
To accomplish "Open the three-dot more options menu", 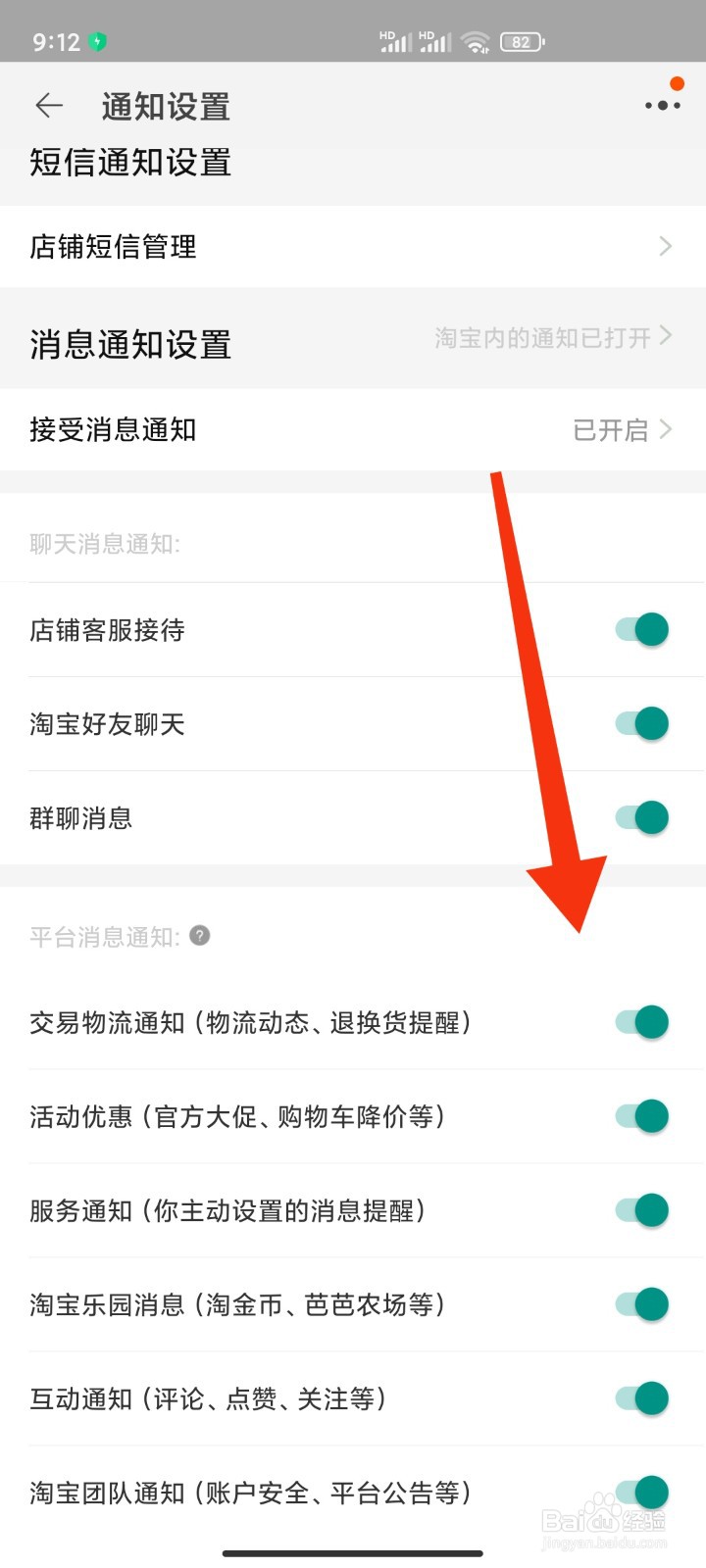I will (x=662, y=105).
